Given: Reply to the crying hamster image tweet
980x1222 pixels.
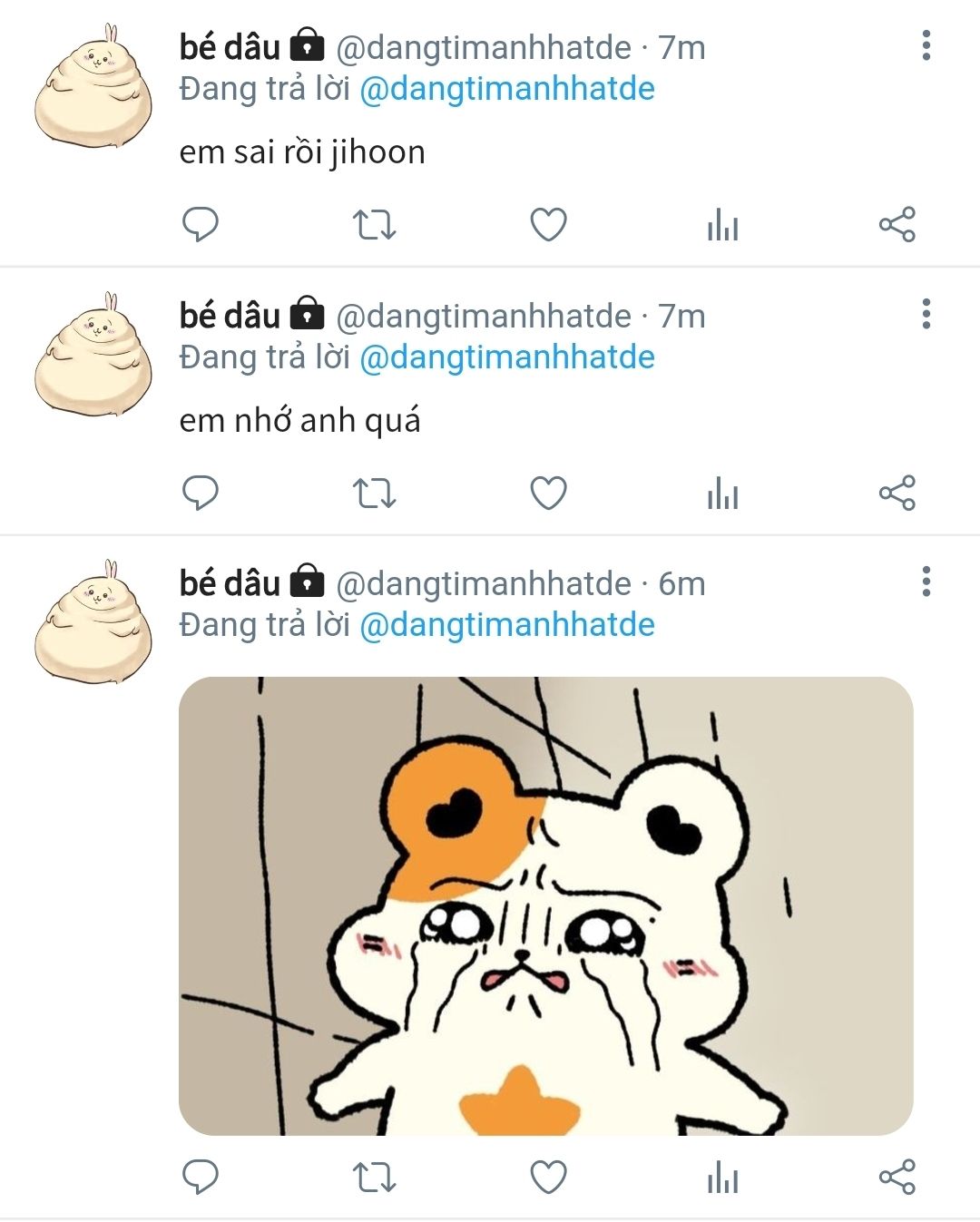Looking at the screenshot, I should (201, 1177).
